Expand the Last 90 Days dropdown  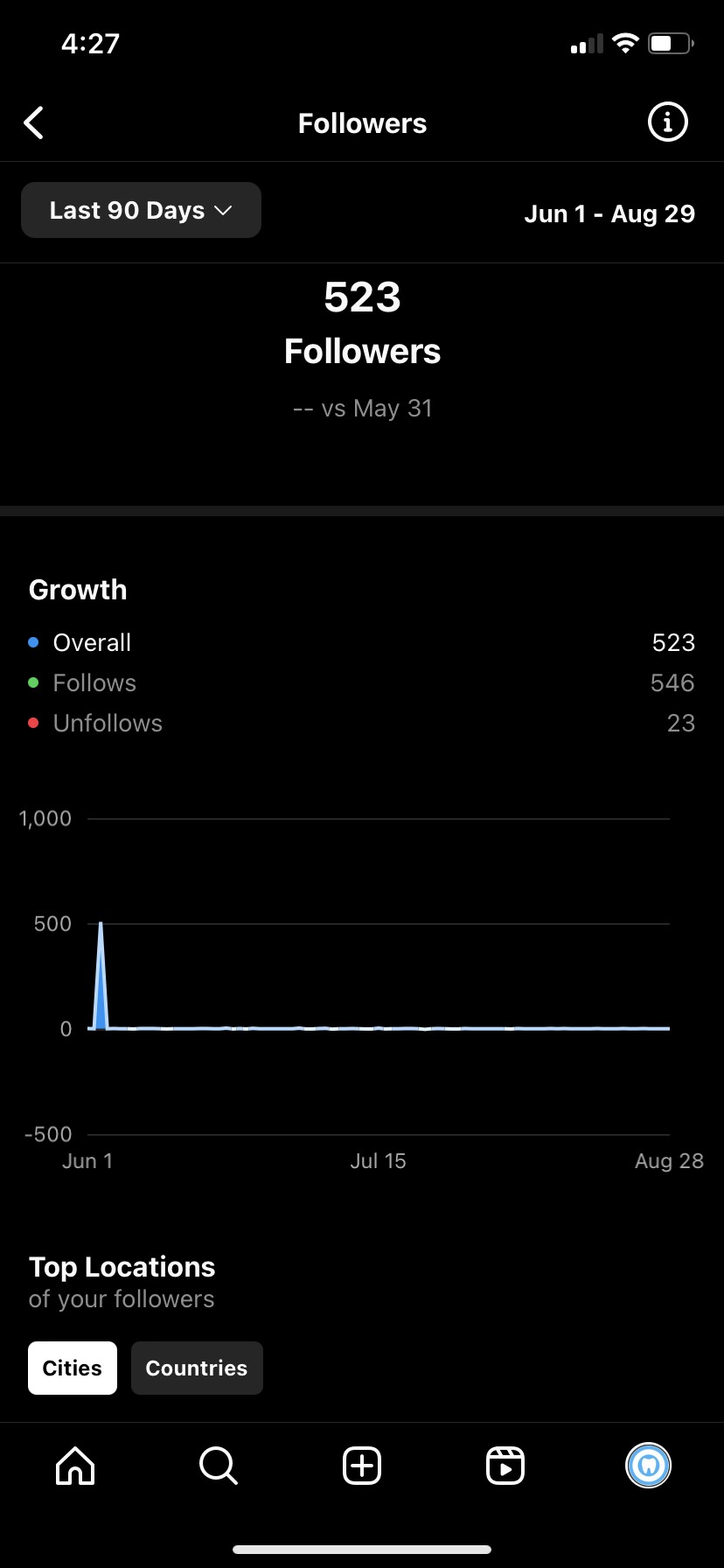[x=141, y=211]
